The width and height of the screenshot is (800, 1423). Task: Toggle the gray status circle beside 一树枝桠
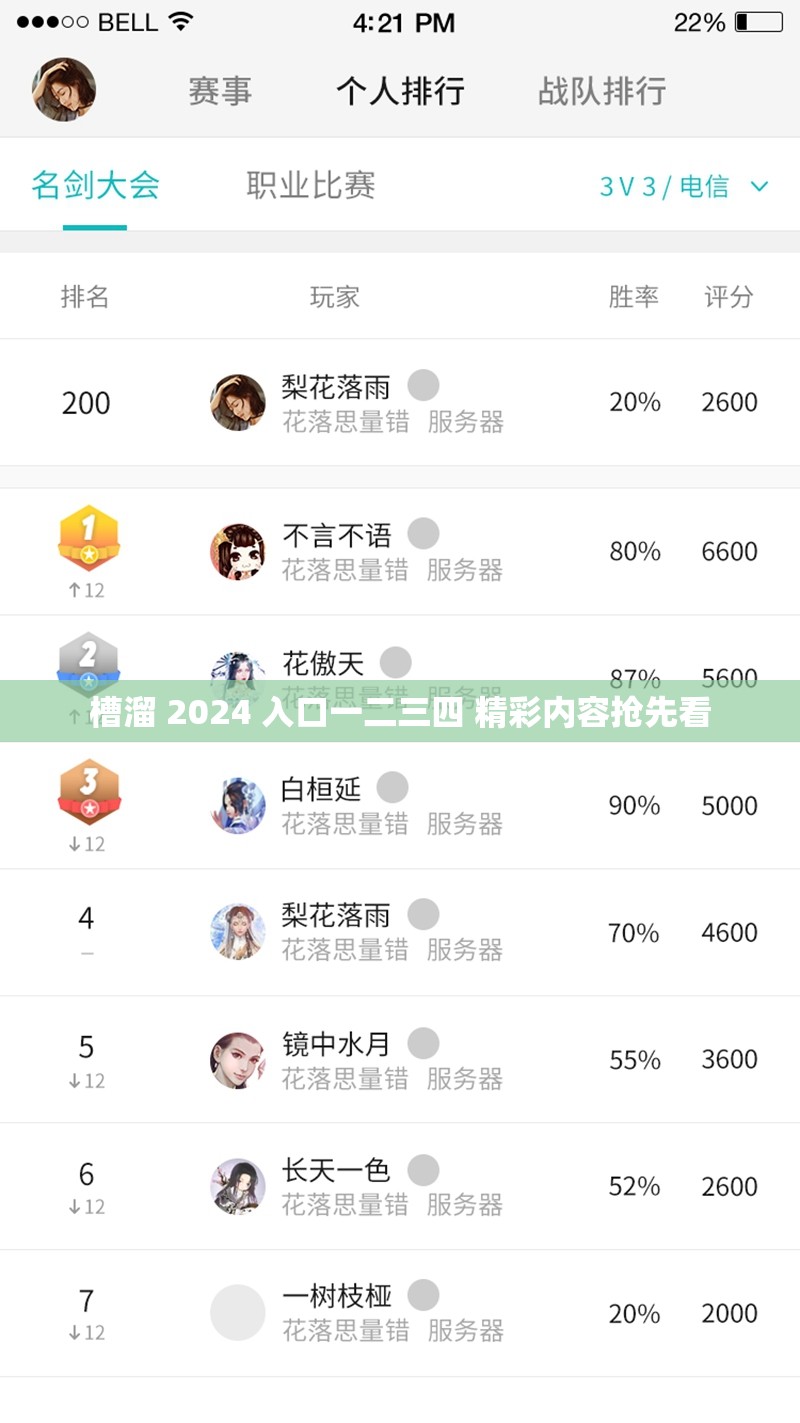click(424, 1294)
